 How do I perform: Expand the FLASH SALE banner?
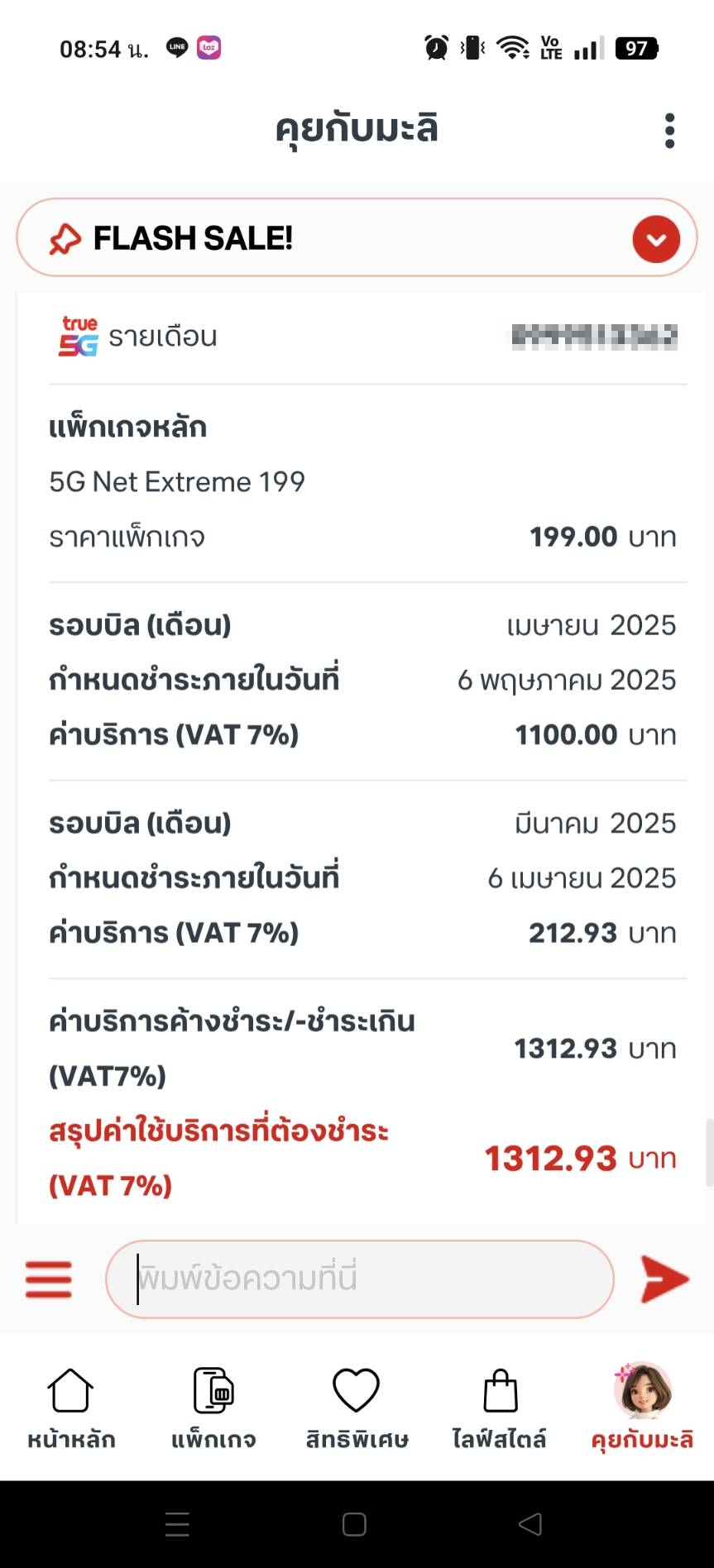(656, 239)
